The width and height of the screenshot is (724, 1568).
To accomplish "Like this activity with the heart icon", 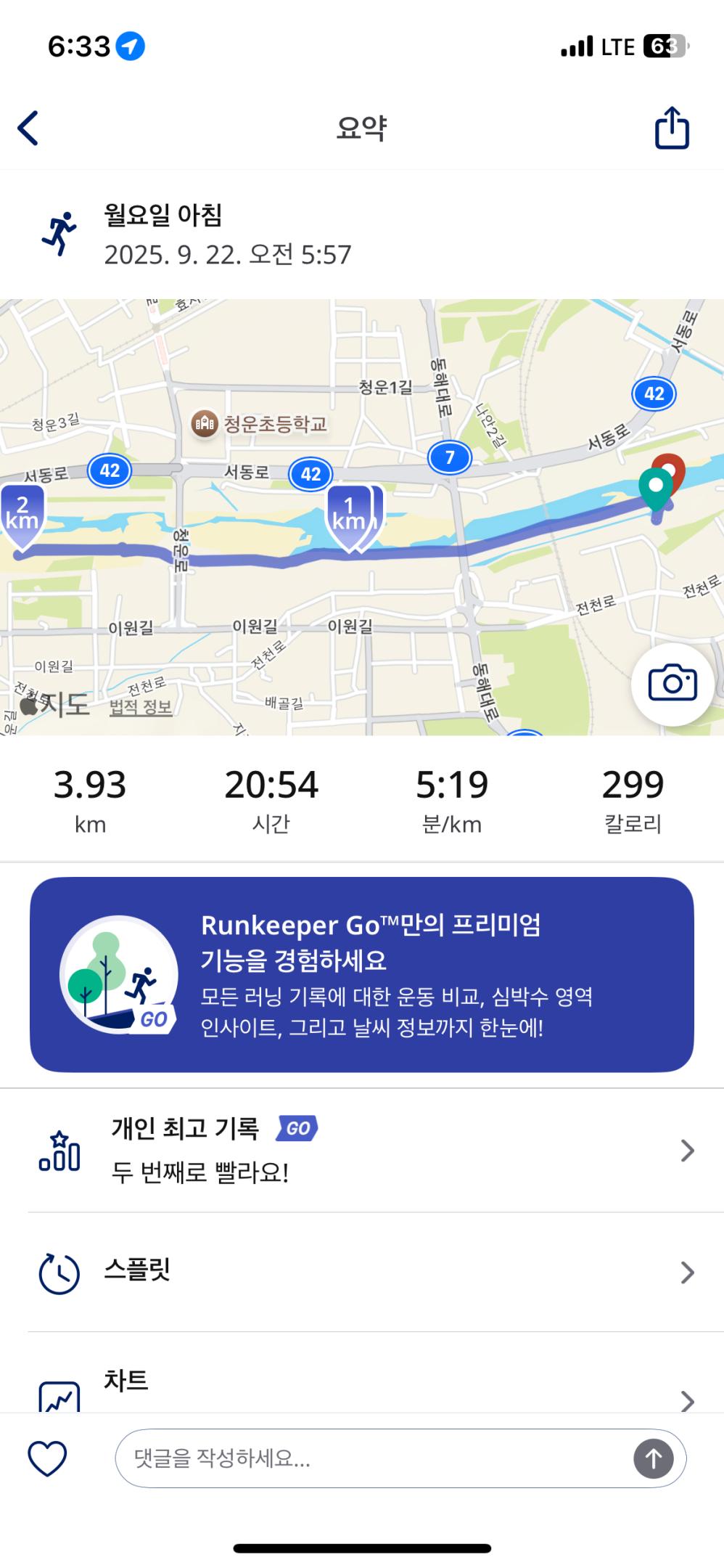I will [47, 1458].
